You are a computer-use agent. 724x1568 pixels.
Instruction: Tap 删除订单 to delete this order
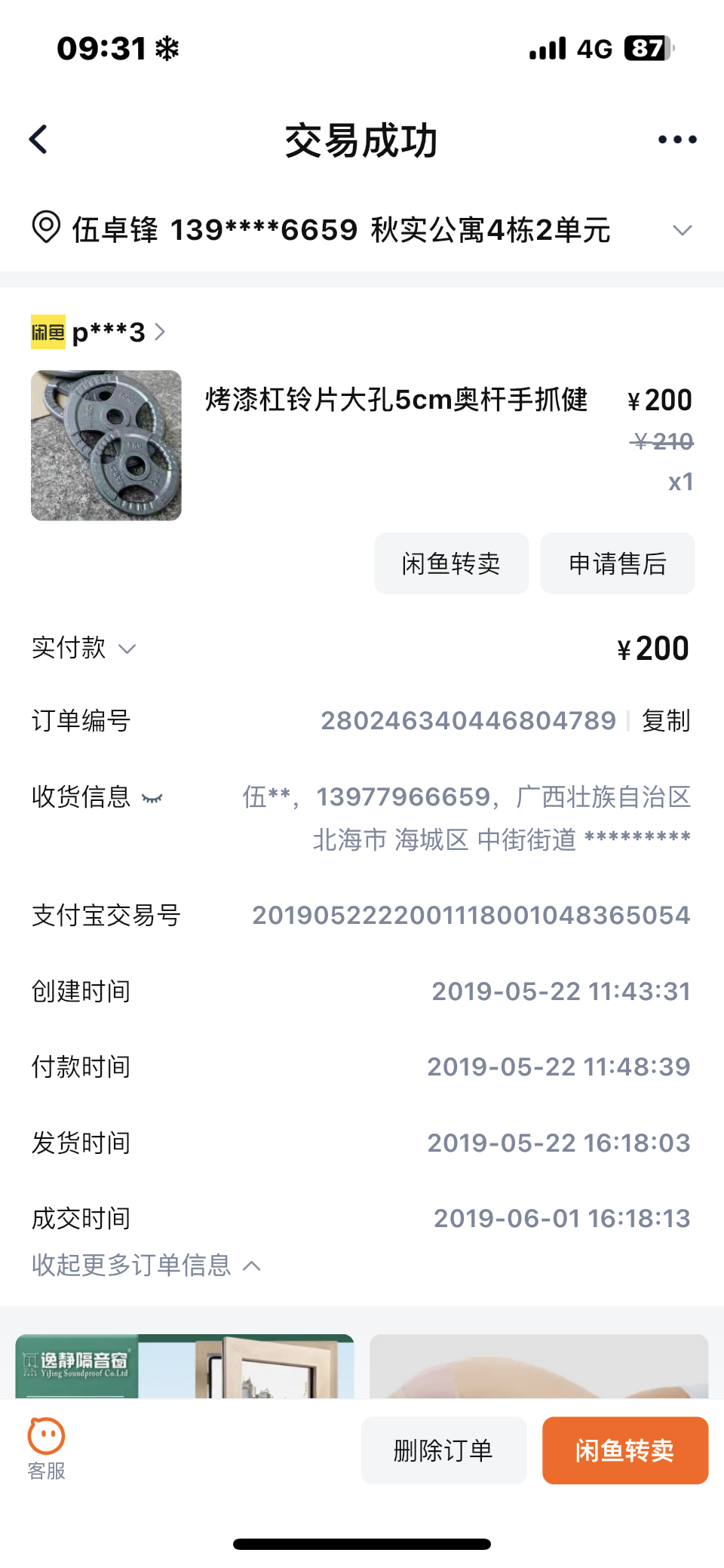pyautogui.click(x=443, y=1450)
